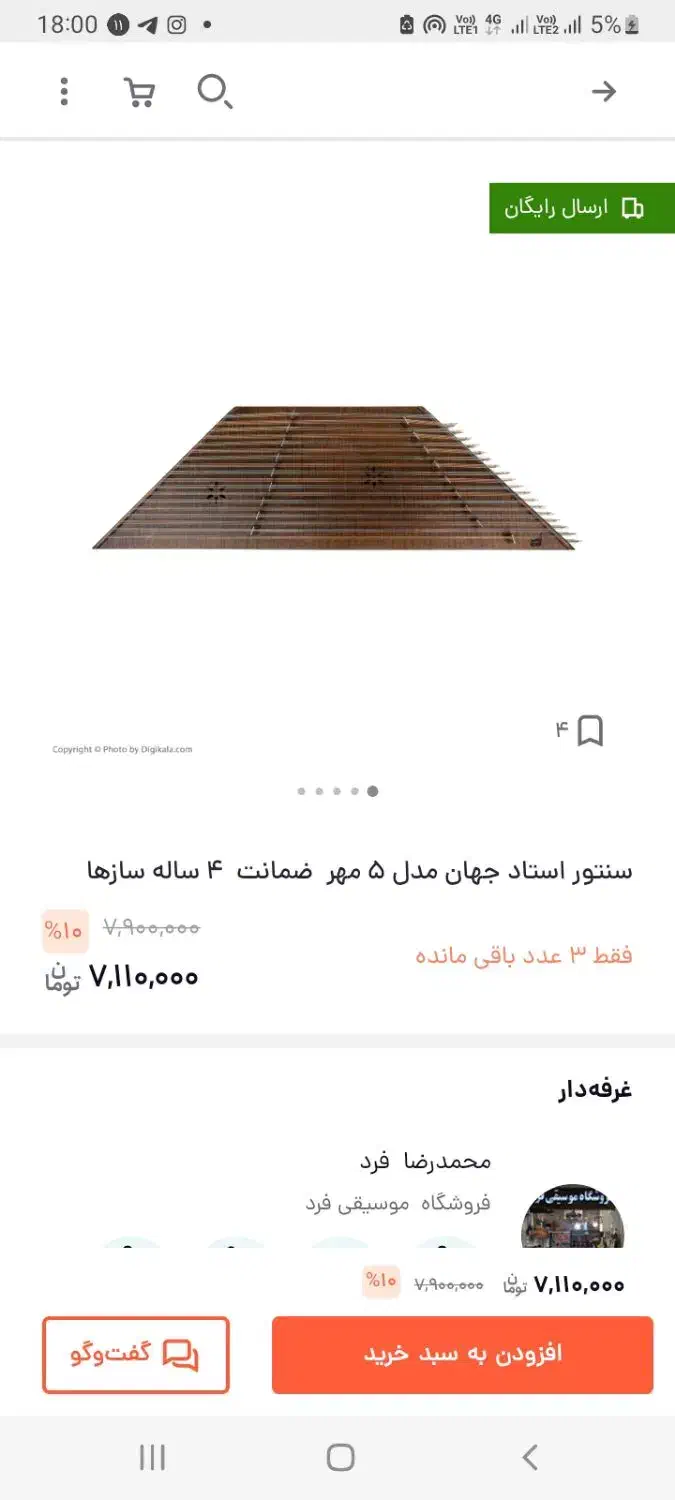
Task: Start a chat via گفت‌وگو button
Action: coord(136,1355)
